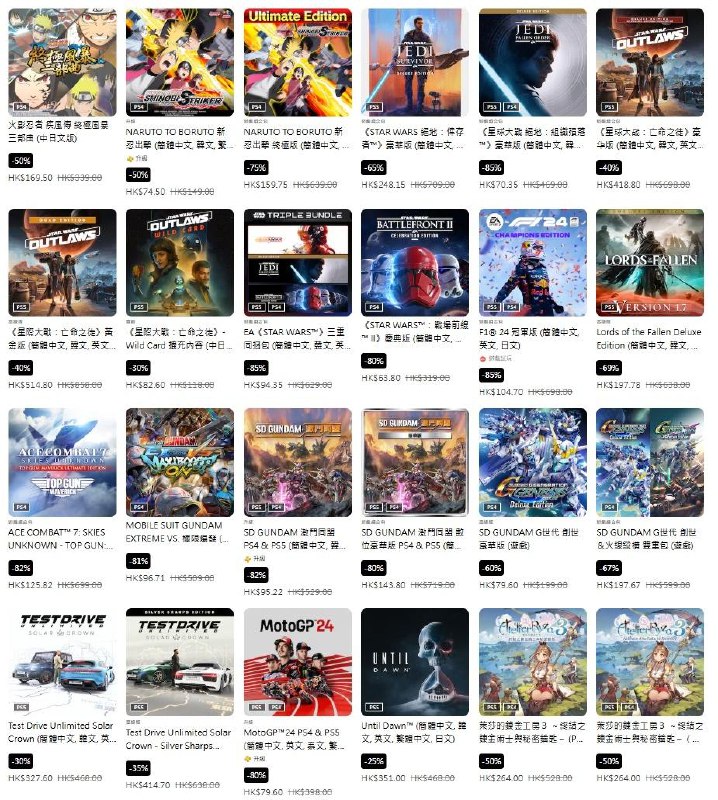
Task: Open Test Drive Unlimited Silver Sharps edition
Action: [x=180, y=661]
